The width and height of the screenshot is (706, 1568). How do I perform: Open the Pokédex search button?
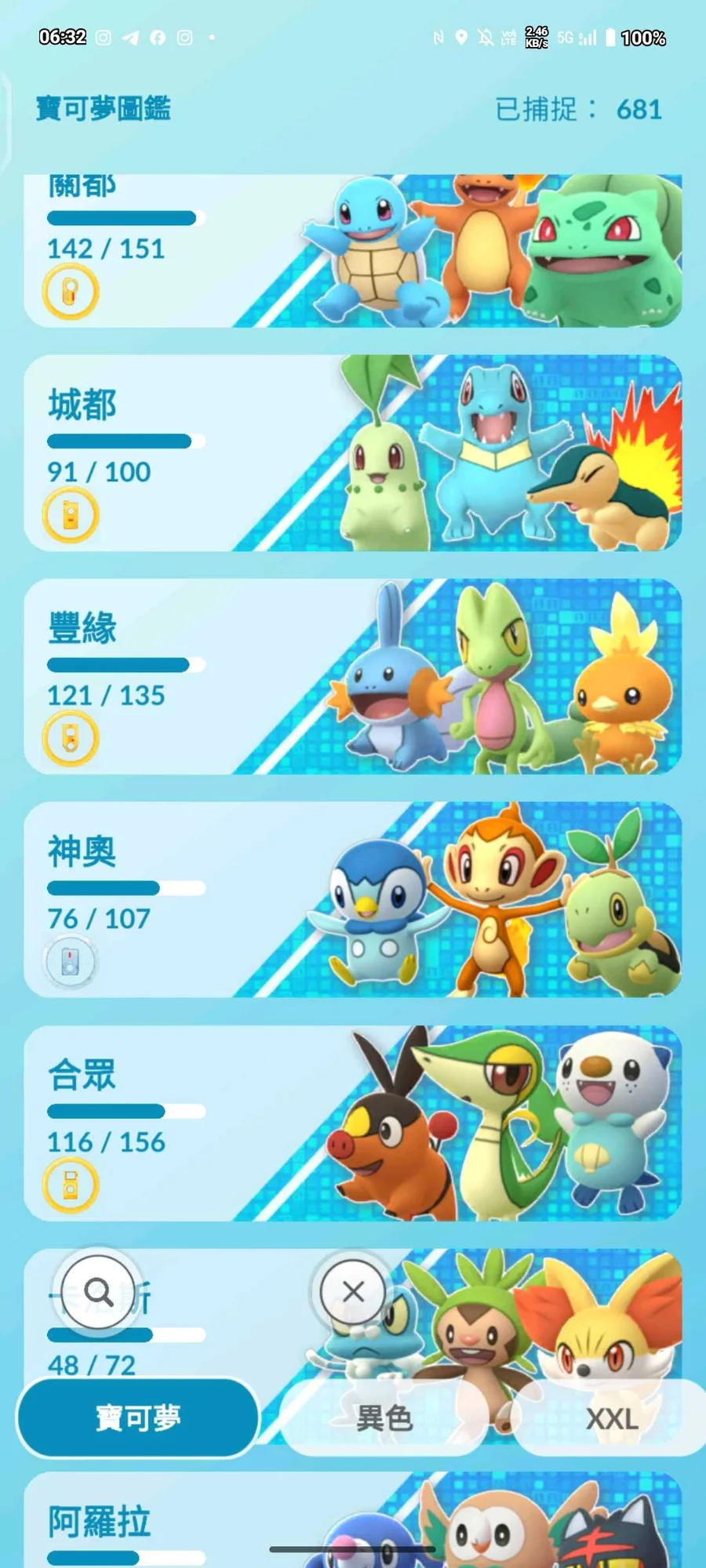point(99,1291)
